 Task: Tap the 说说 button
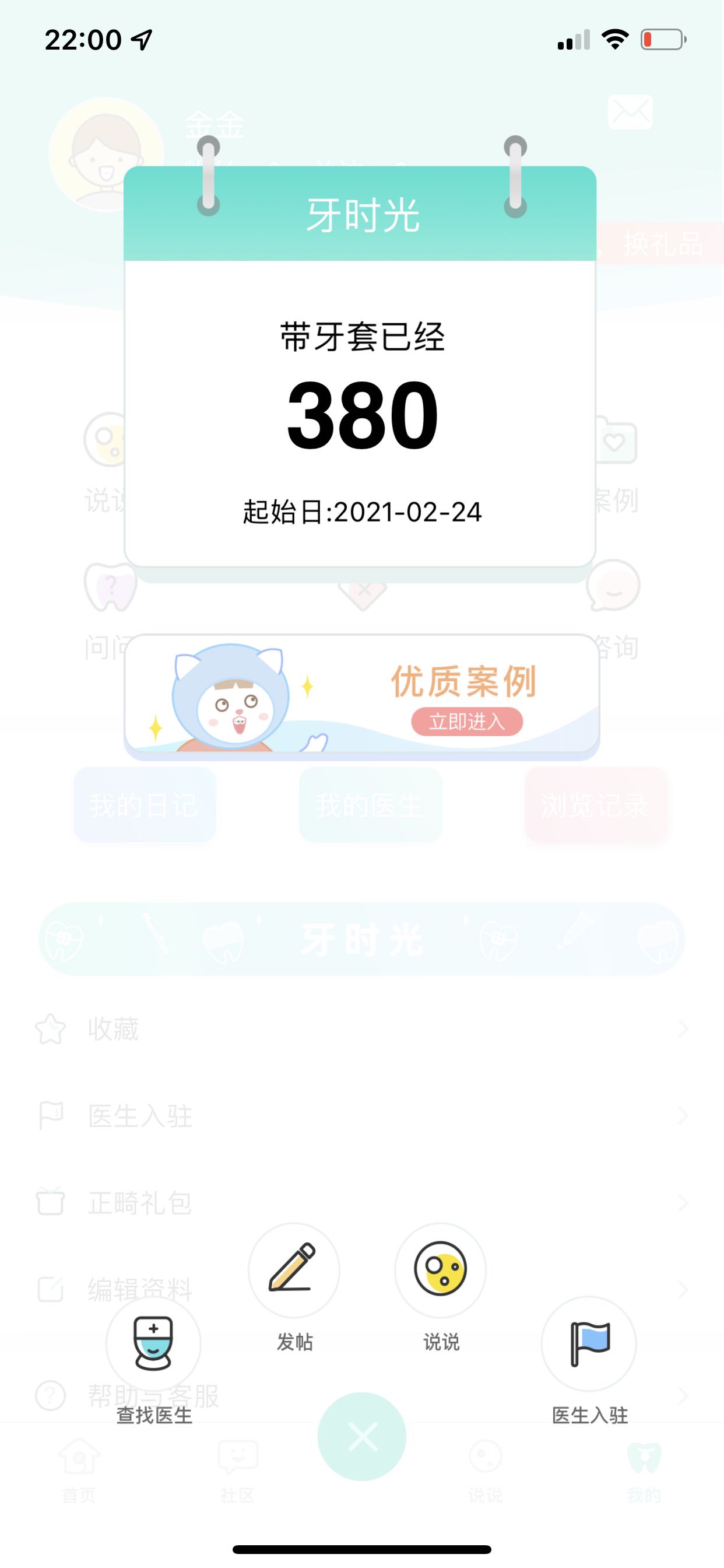pos(440,1270)
